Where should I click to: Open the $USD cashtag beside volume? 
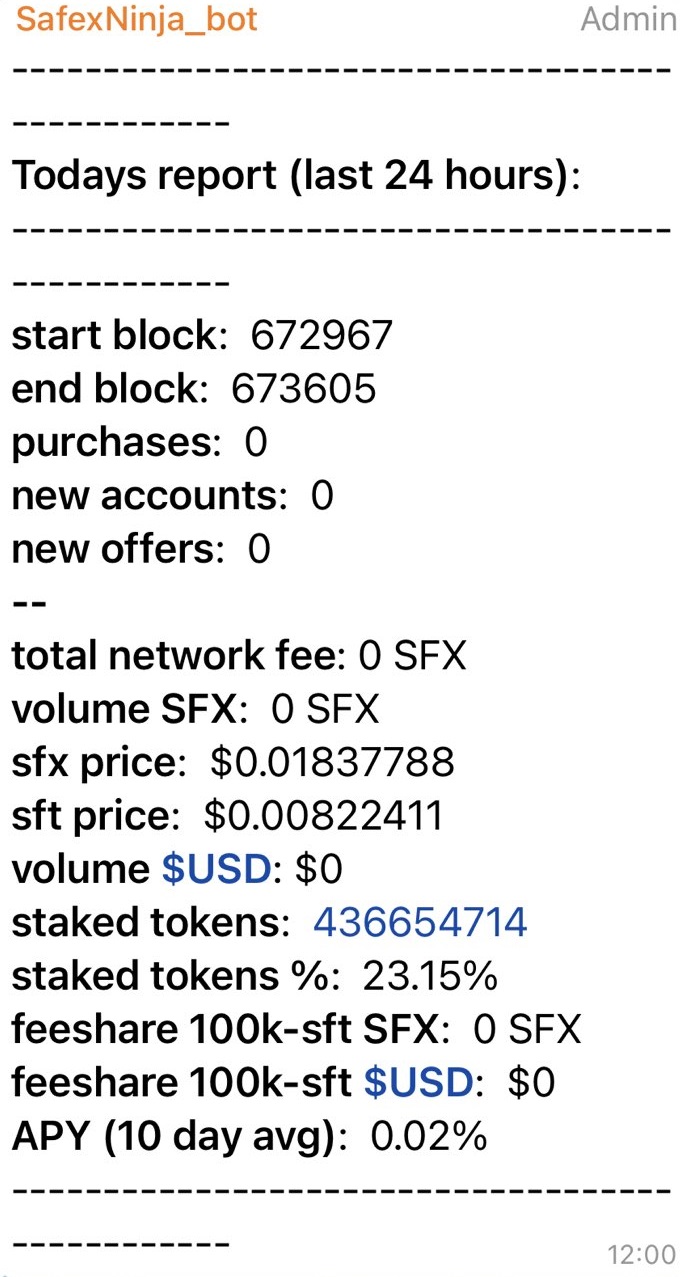(x=216, y=869)
